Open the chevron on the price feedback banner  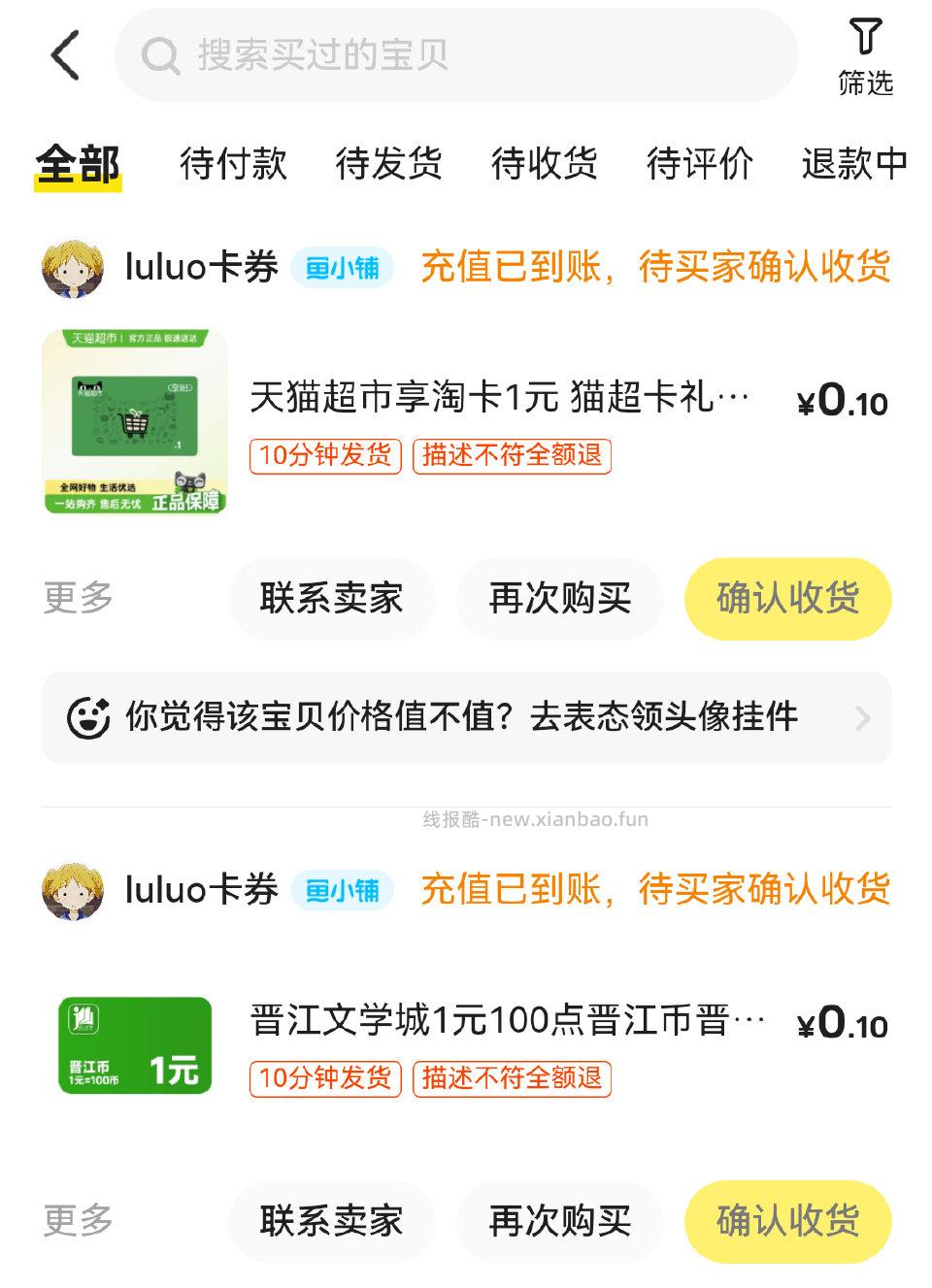click(862, 718)
